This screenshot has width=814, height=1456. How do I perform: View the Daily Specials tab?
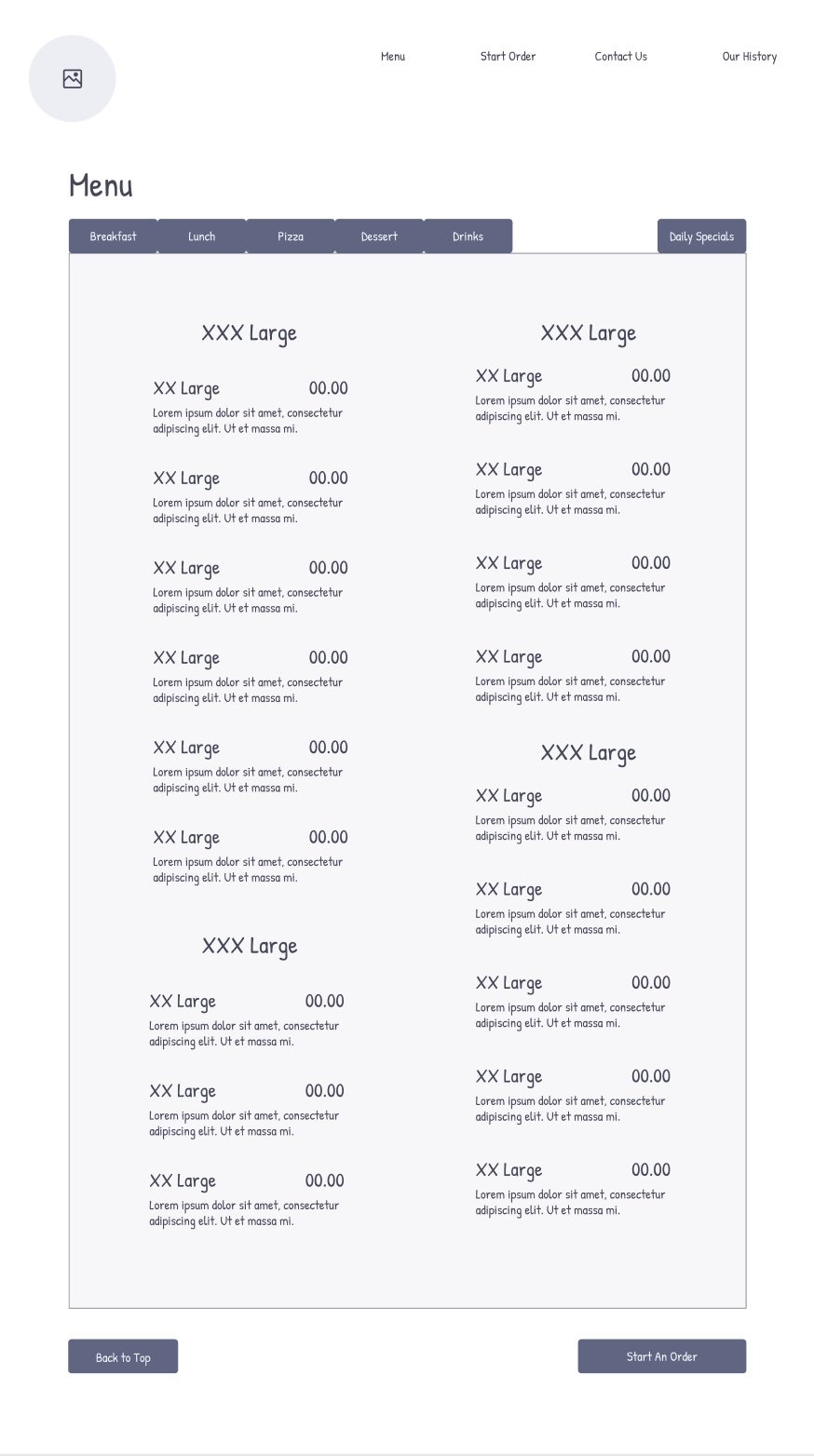(x=701, y=236)
